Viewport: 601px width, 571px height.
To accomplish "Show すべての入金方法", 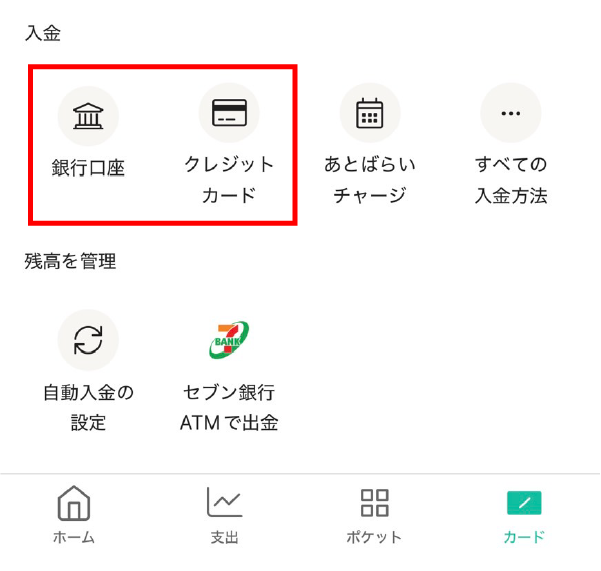I will click(511, 114).
